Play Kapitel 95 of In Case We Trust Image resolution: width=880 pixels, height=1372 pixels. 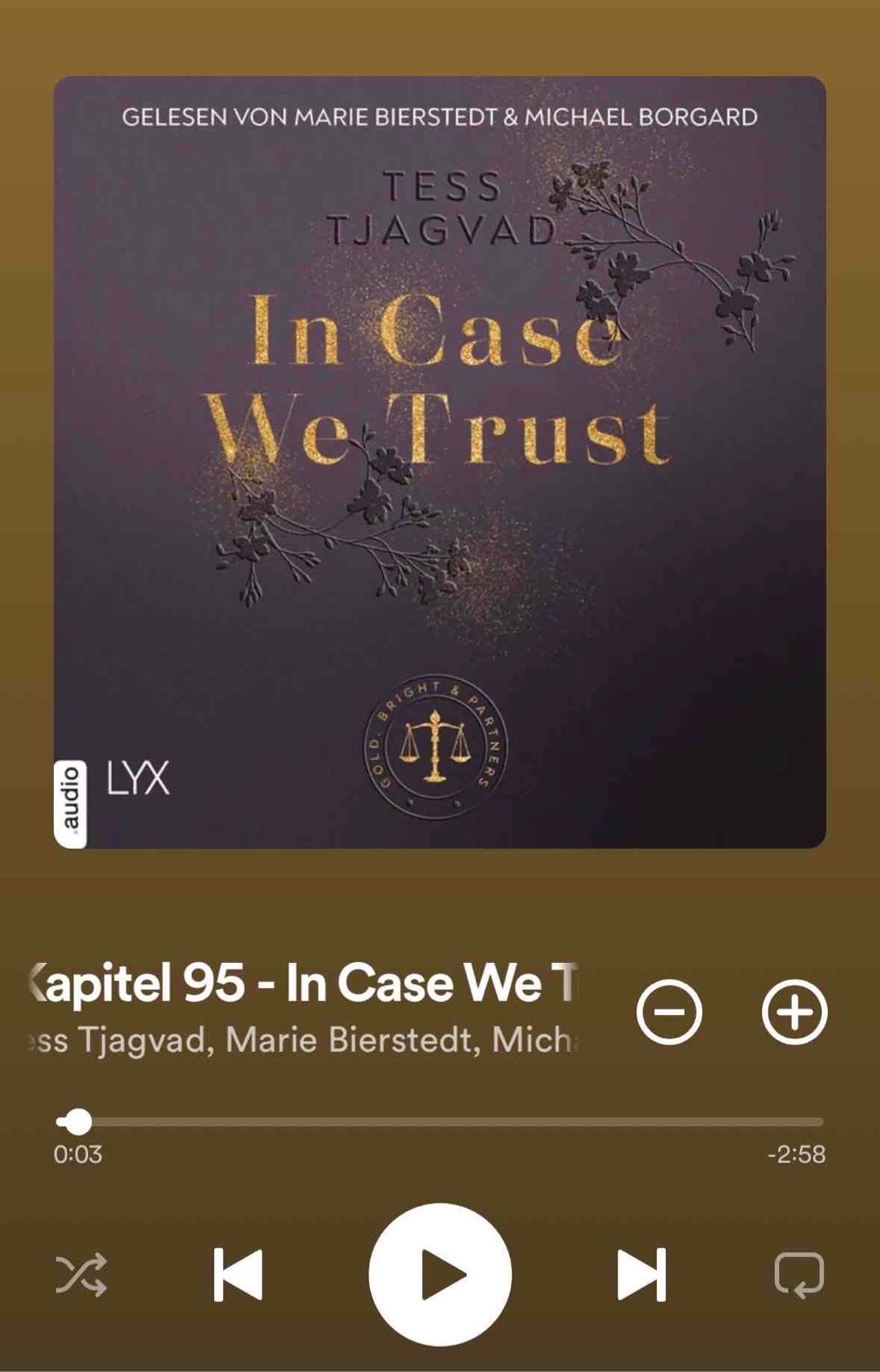click(x=440, y=1274)
